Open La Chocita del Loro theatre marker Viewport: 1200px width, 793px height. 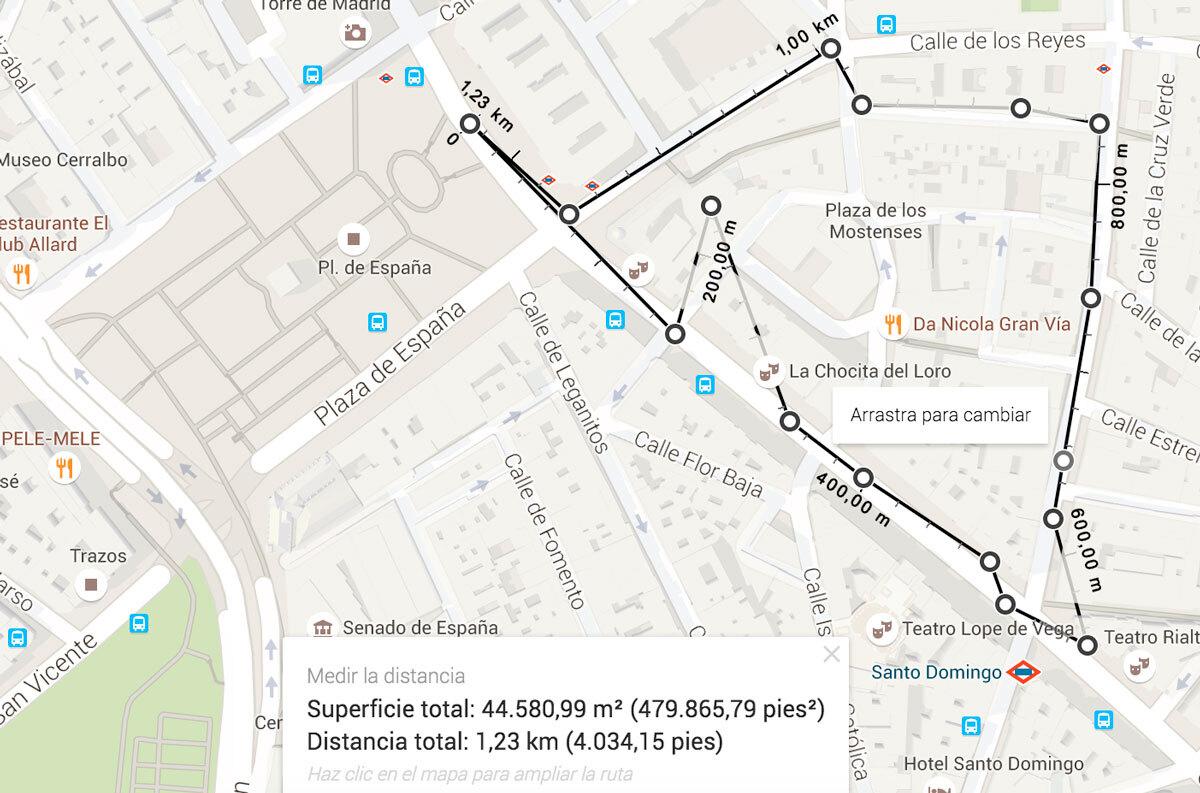[767, 371]
